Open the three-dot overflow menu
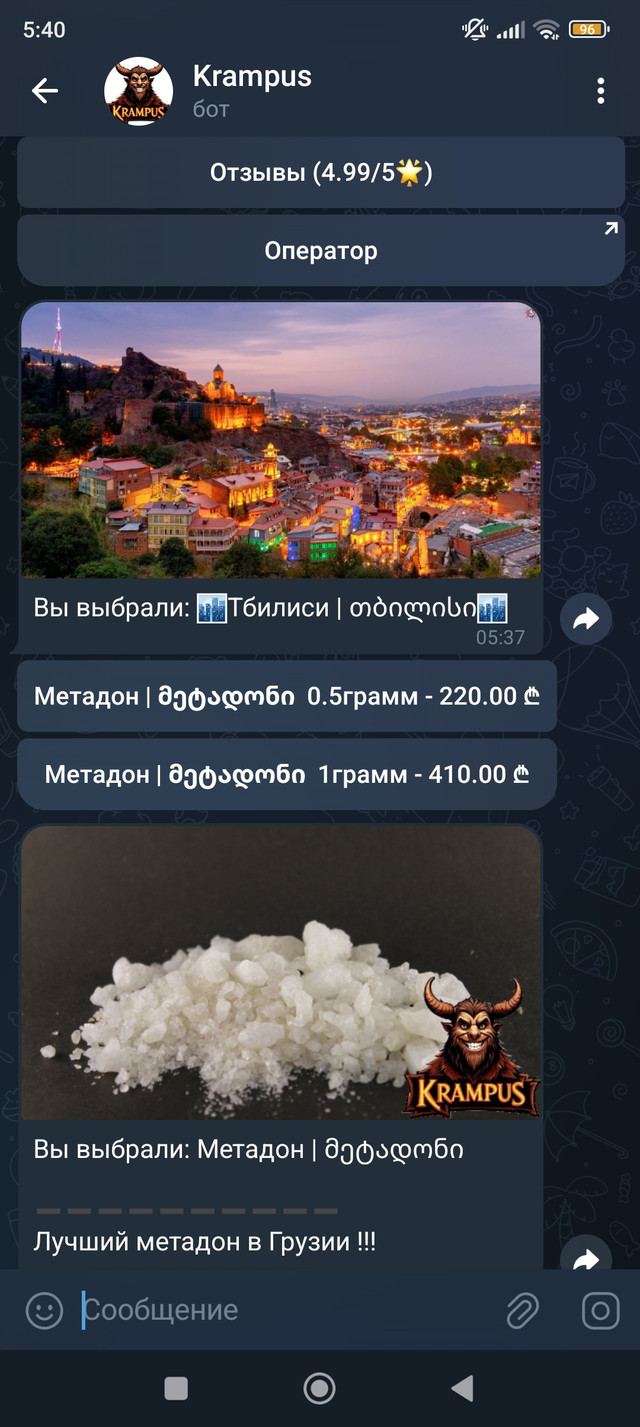Image resolution: width=640 pixels, height=1427 pixels. tap(600, 91)
